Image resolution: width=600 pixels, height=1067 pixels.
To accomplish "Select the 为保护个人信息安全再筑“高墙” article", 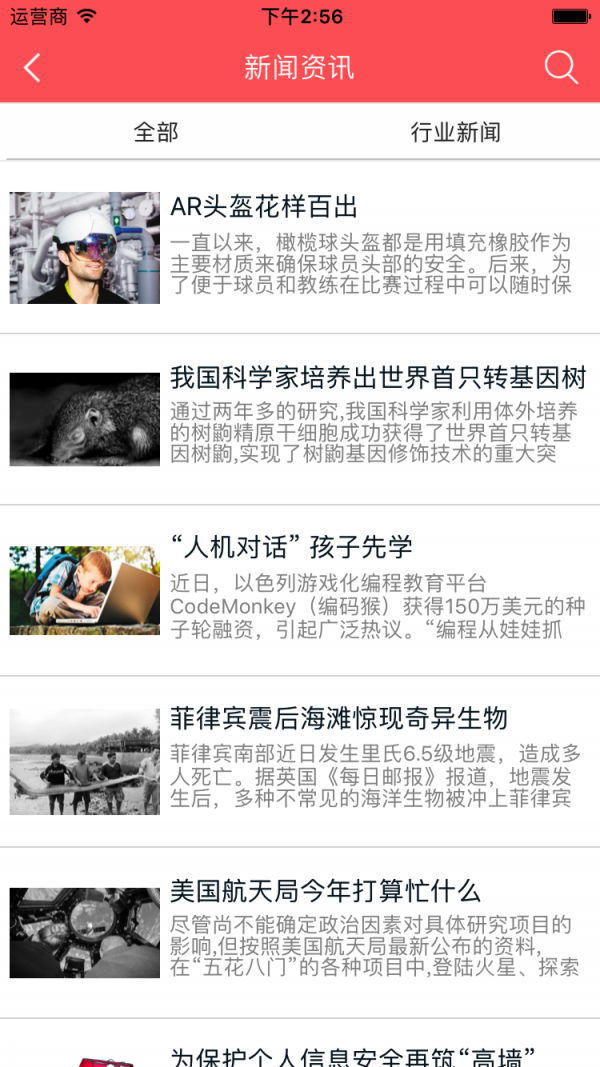I will click(352, 1055).
